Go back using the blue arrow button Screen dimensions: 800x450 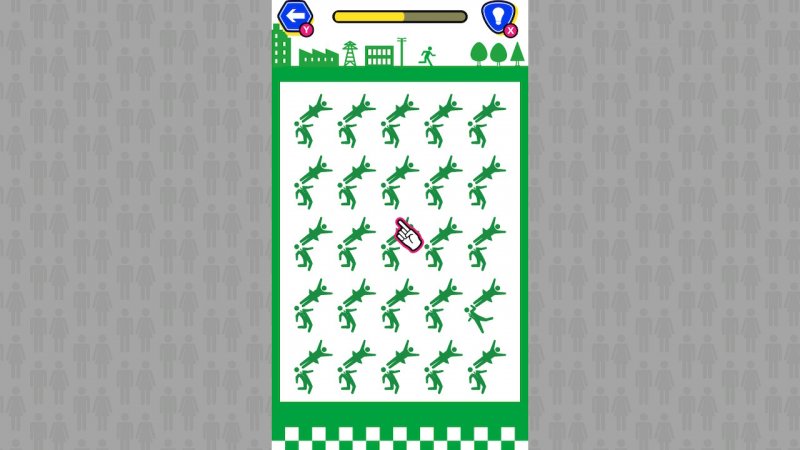tap(294, 16)
